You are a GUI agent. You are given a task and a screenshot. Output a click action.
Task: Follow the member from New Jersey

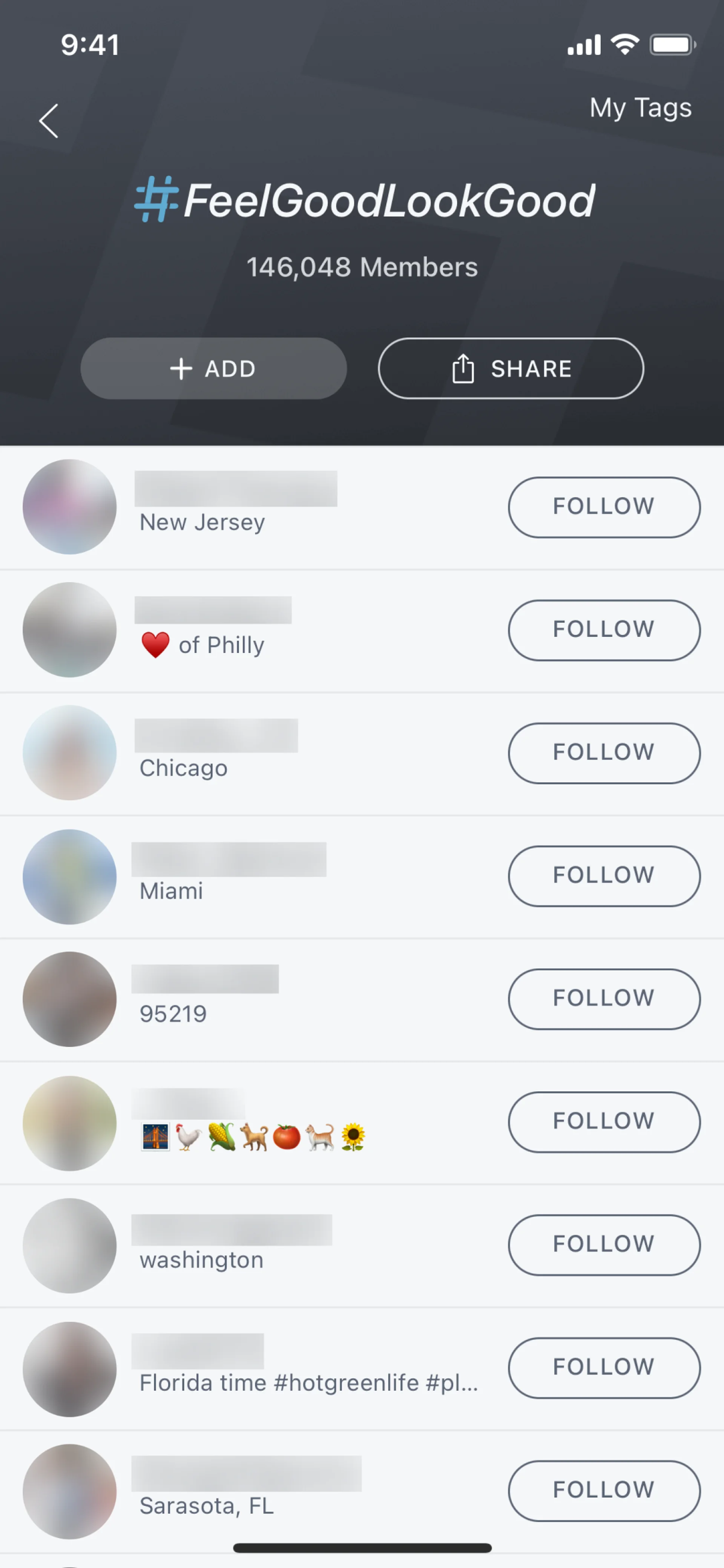point(604,507)
